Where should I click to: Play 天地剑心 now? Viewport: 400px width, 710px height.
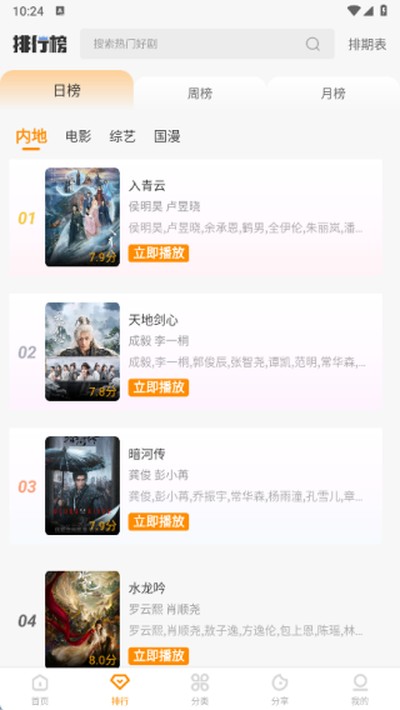tap(159, 388)
